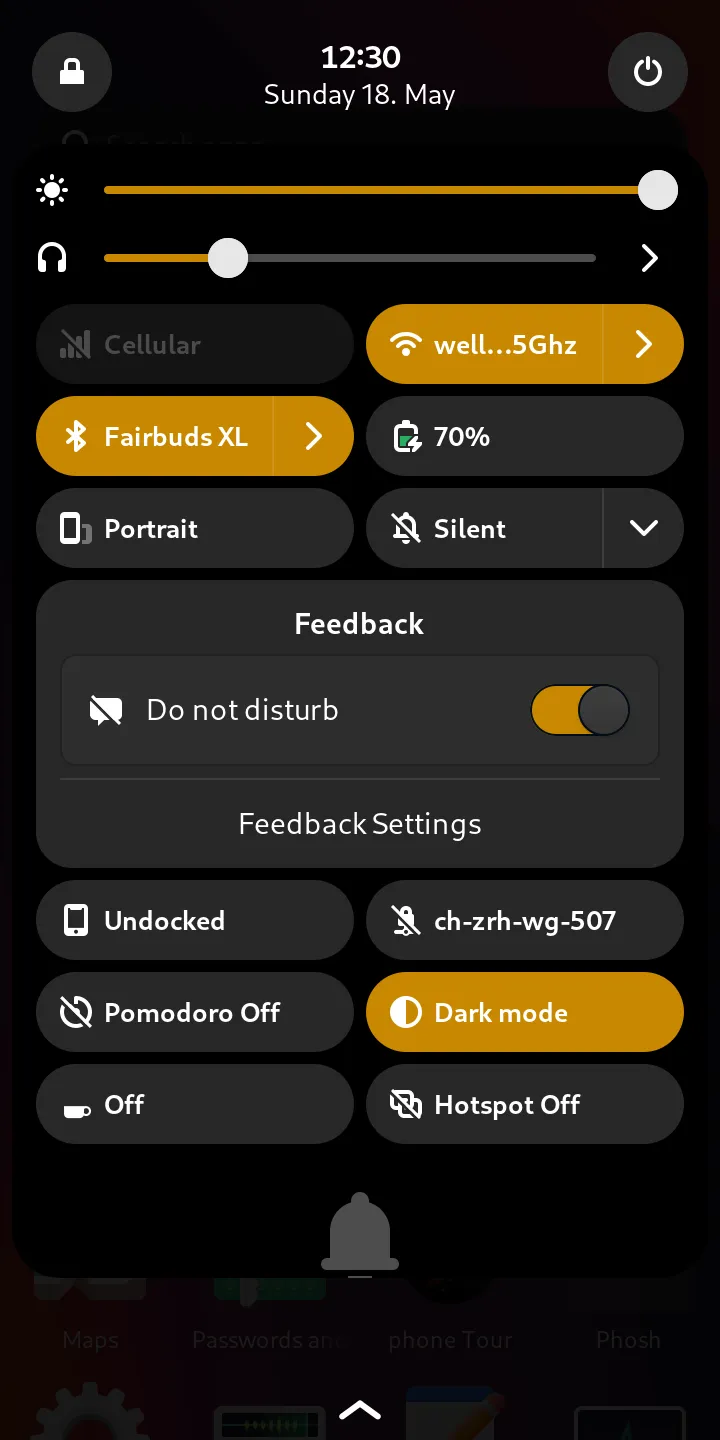
Task: Turn on the Hotspot
Action: (x=524, y=1105)
